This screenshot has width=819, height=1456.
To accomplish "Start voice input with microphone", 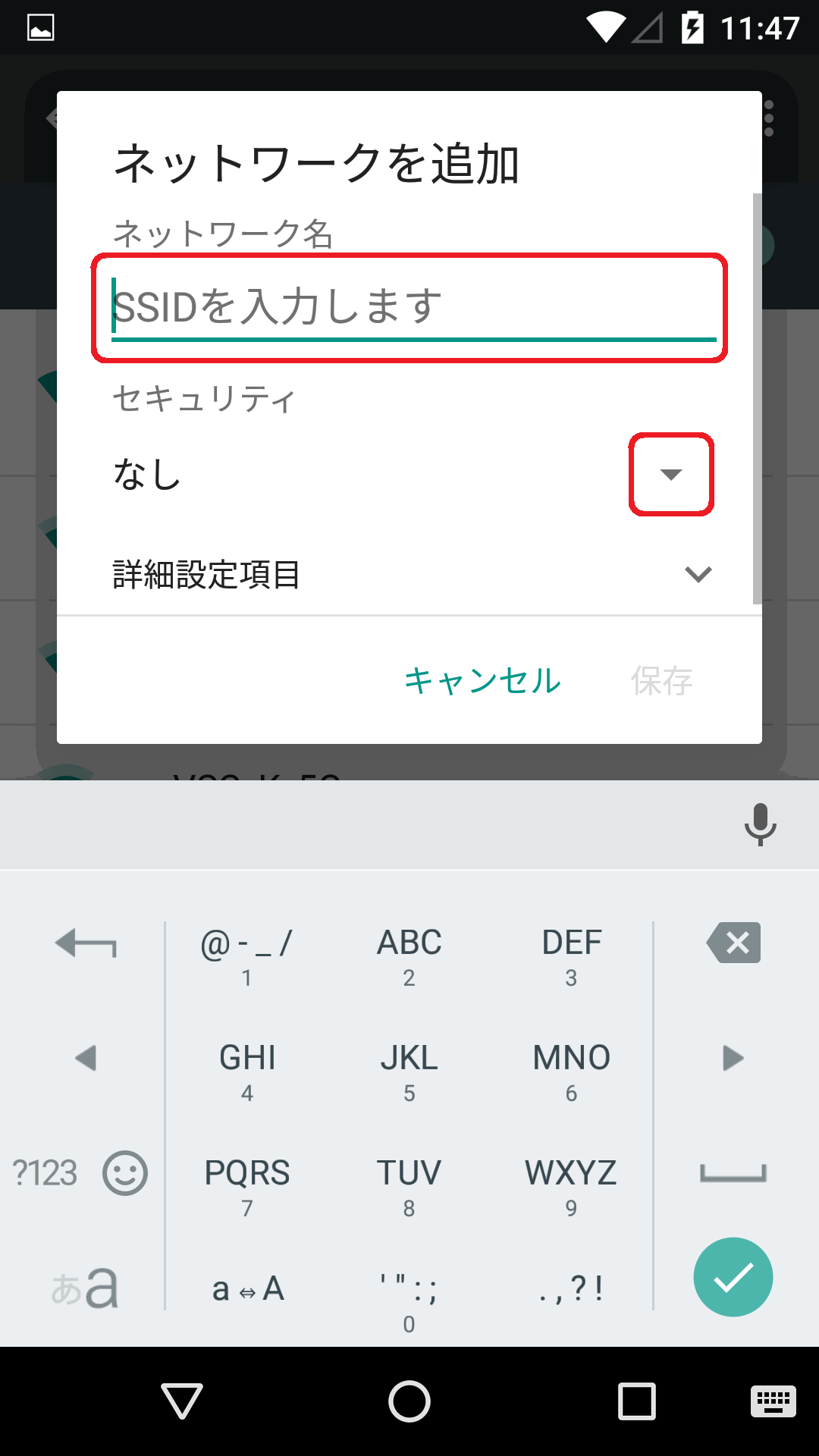I will (760, 824).
